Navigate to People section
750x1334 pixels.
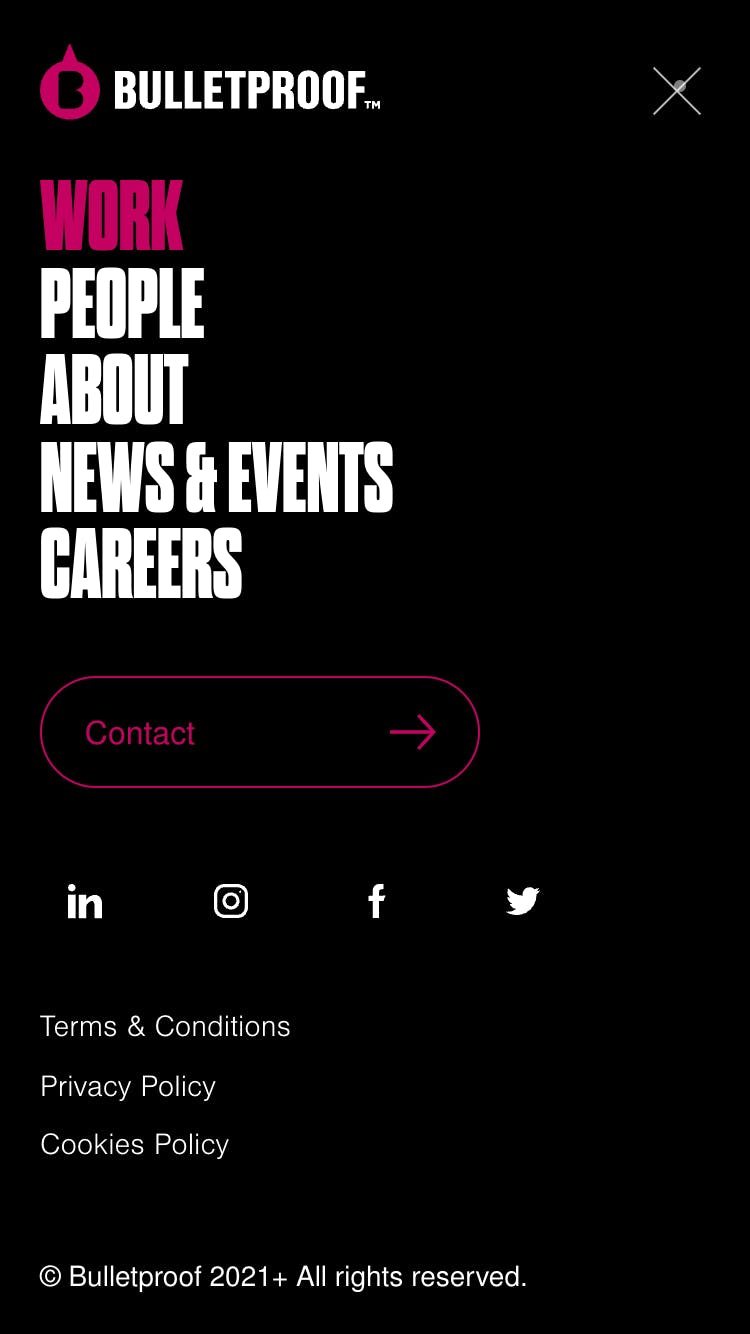(122, 304)
